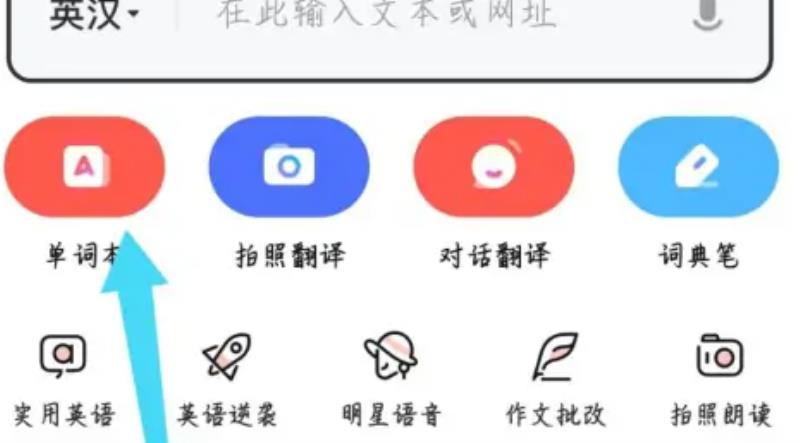Open the 英汉 language dropdown
The height and width of the screenshot is (443, 800).
[95, 17]
